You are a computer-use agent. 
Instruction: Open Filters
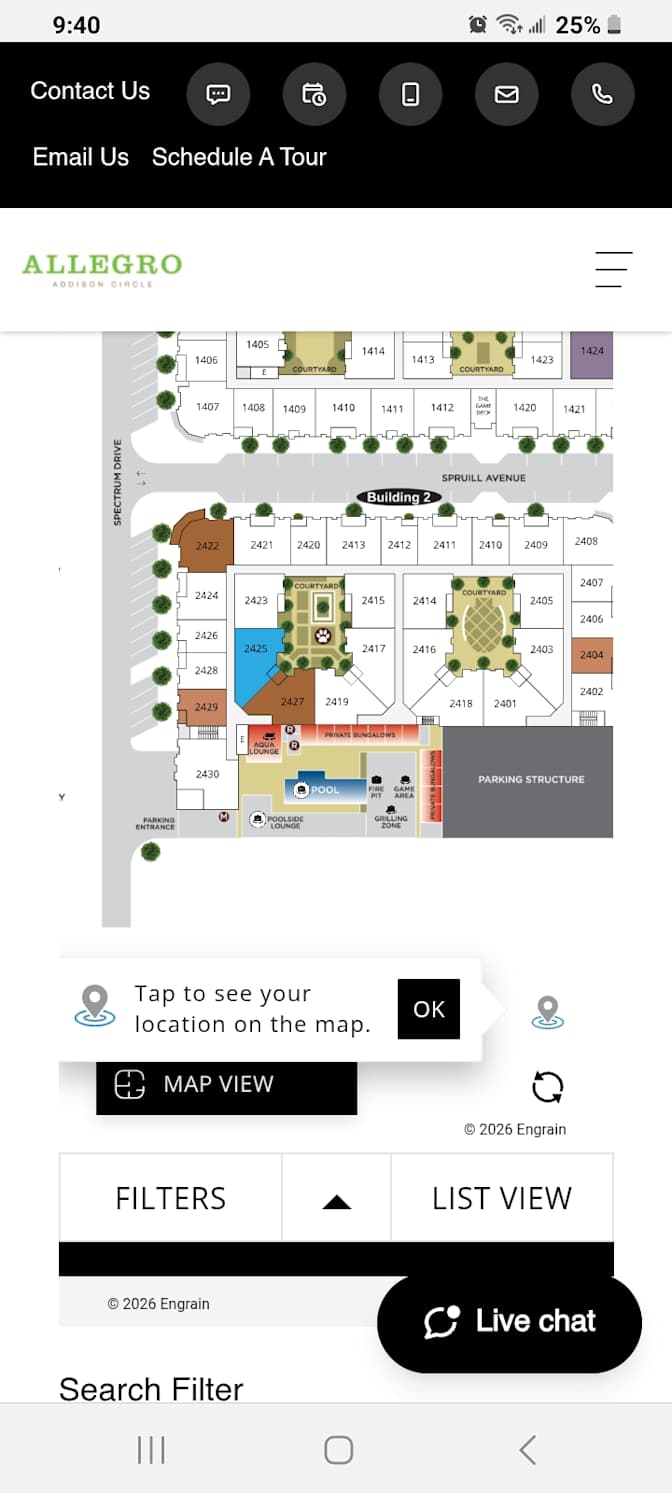tap(171, 1198)
